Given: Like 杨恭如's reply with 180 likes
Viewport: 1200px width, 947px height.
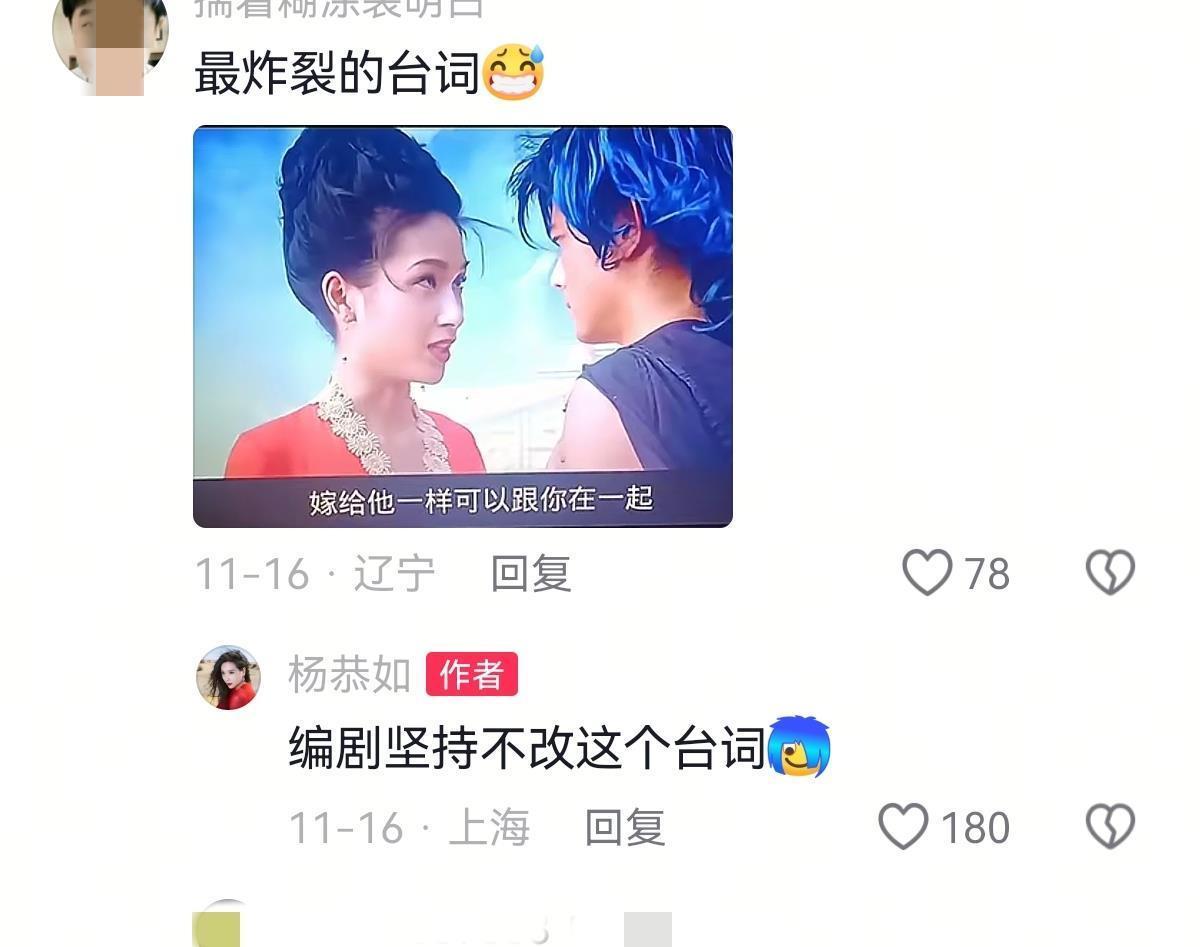Looking at the screenshot, I should pos(903,827).
